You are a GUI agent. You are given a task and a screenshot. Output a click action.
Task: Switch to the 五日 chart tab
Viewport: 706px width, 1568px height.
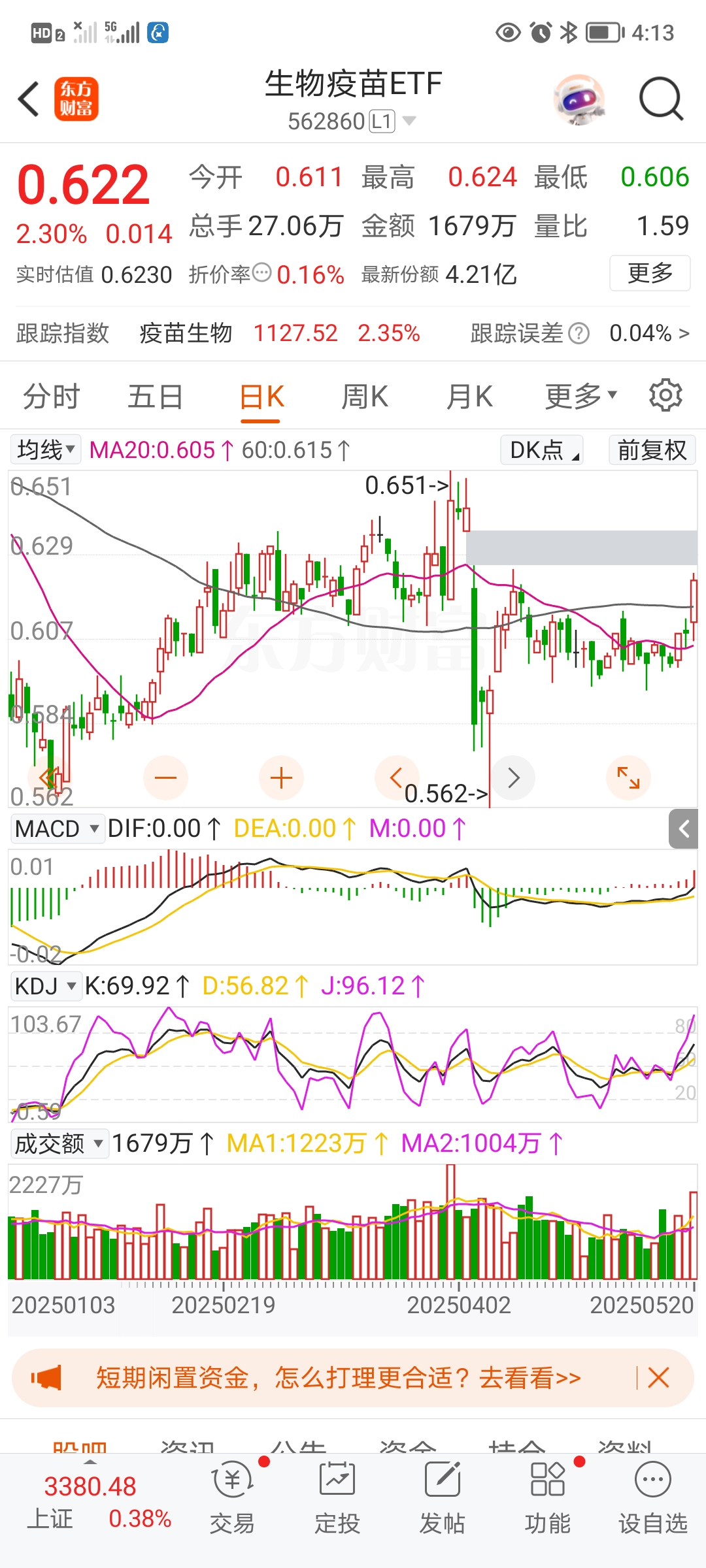(x=155, y=397)
